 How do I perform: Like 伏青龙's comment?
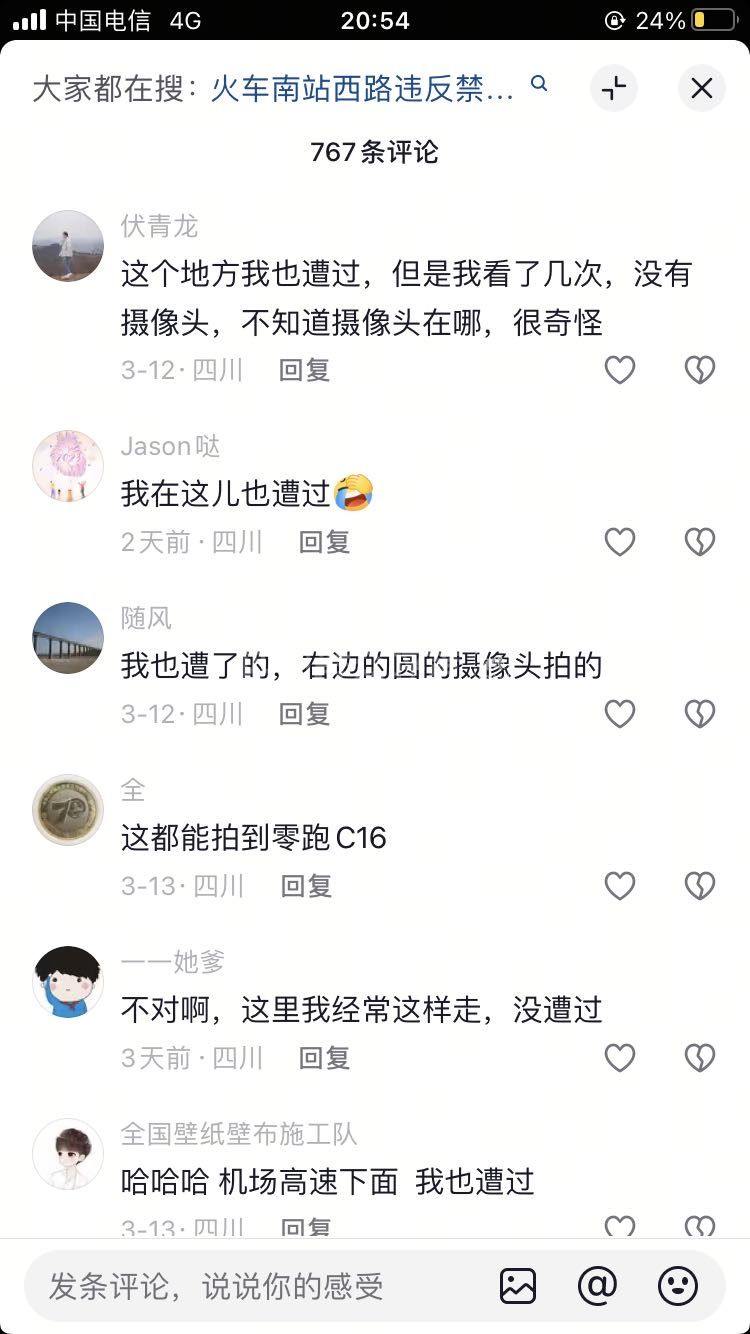click(620, 370)
